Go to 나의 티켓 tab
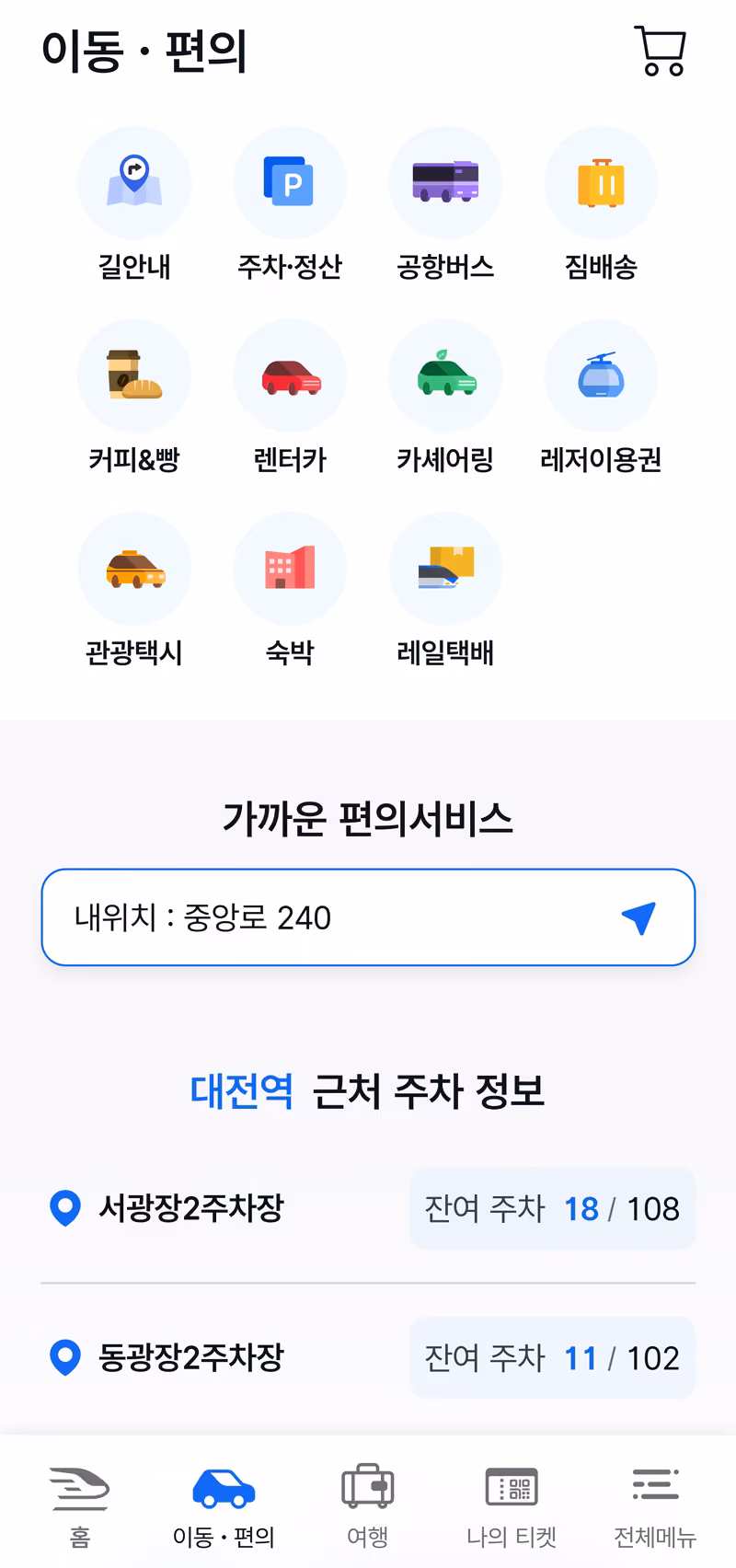736x1568 pixels. click(512, 1507)
